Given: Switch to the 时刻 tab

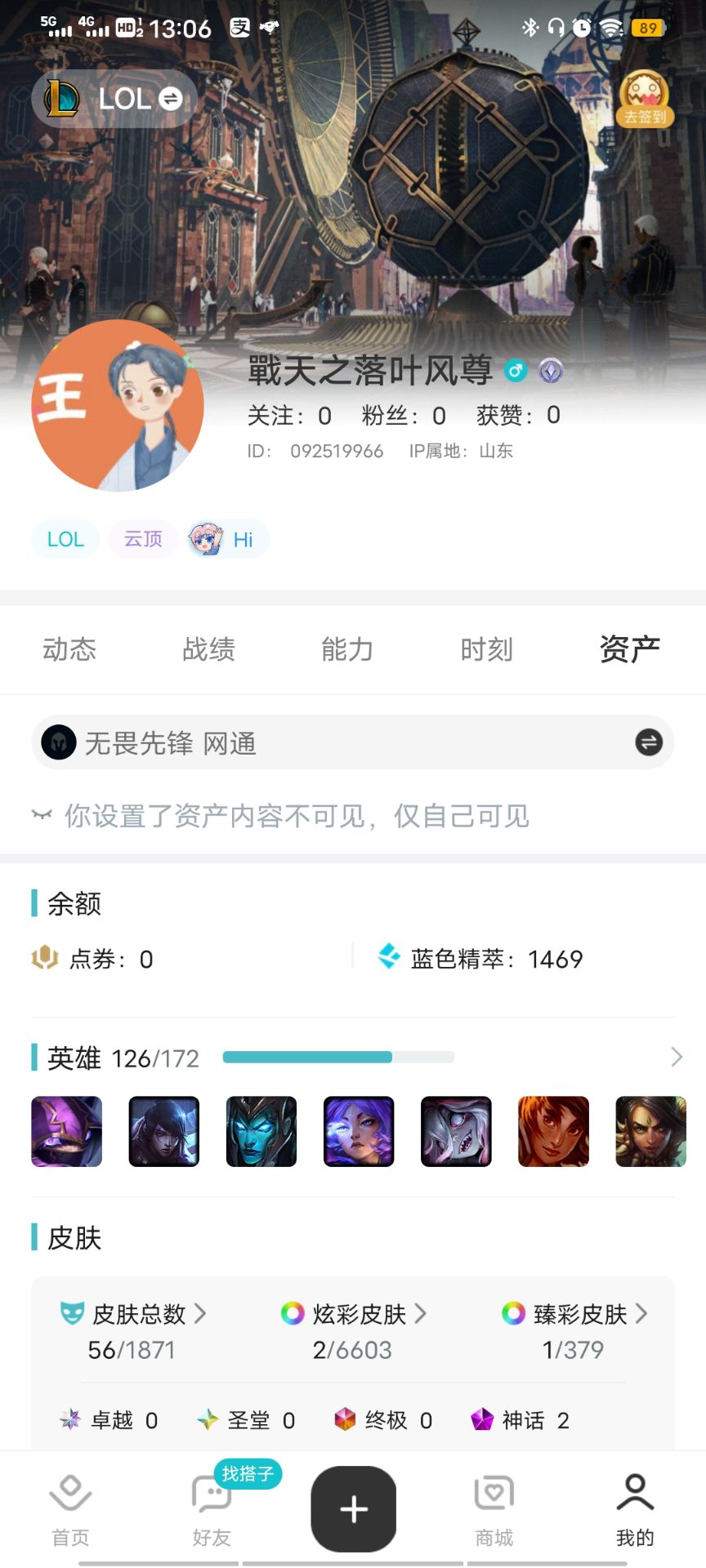Looking at the screenshot, I should point(486,649).
